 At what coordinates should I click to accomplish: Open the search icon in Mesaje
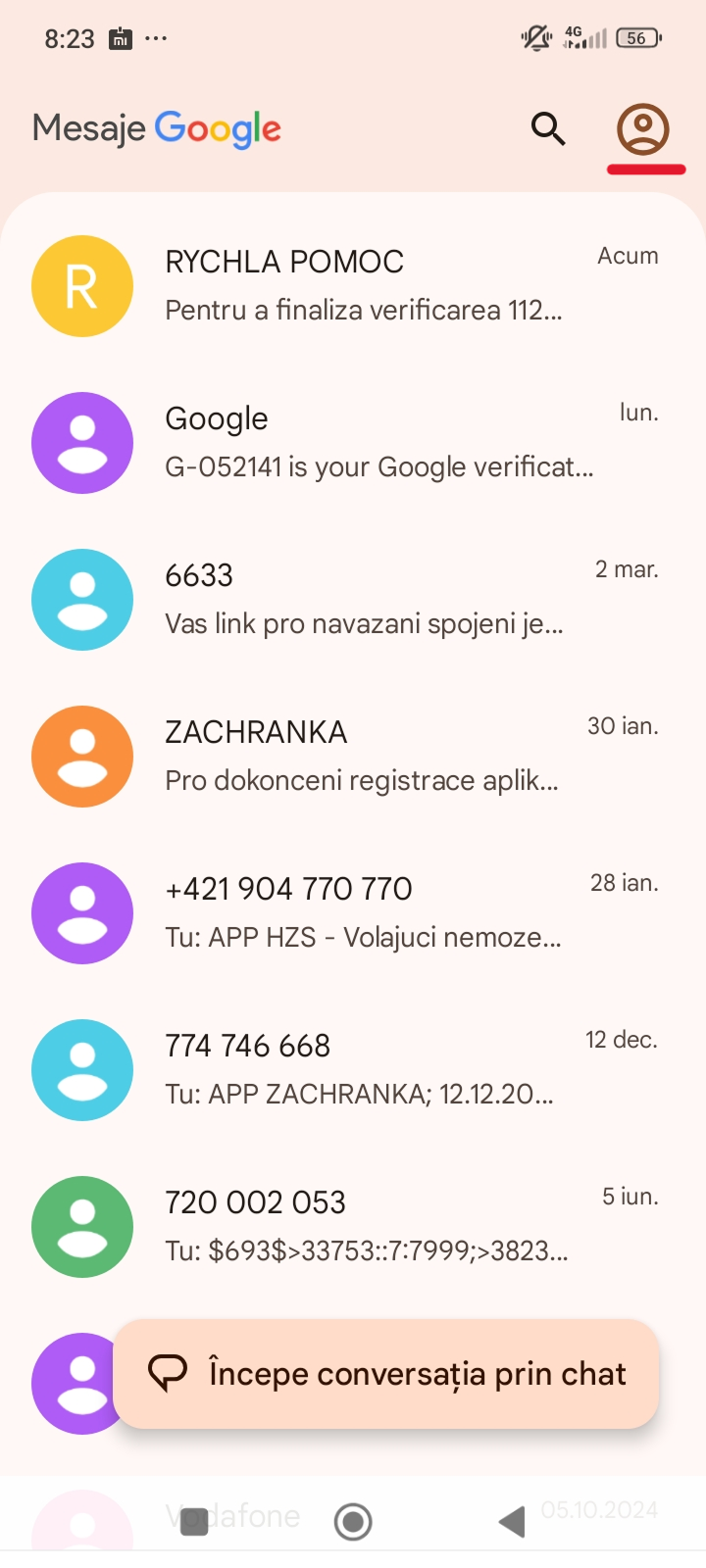548,128
